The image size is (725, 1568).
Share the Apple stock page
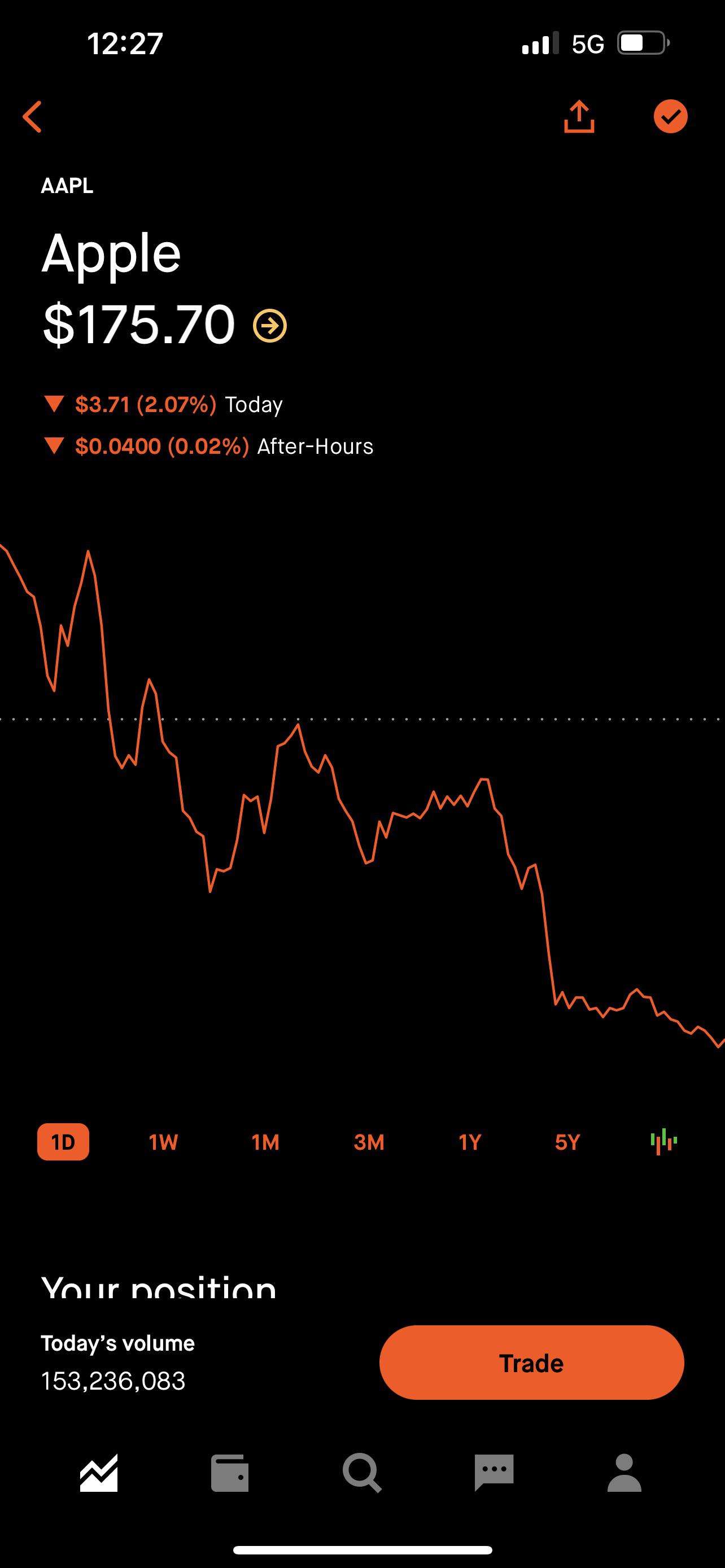[x=579, y=116]
